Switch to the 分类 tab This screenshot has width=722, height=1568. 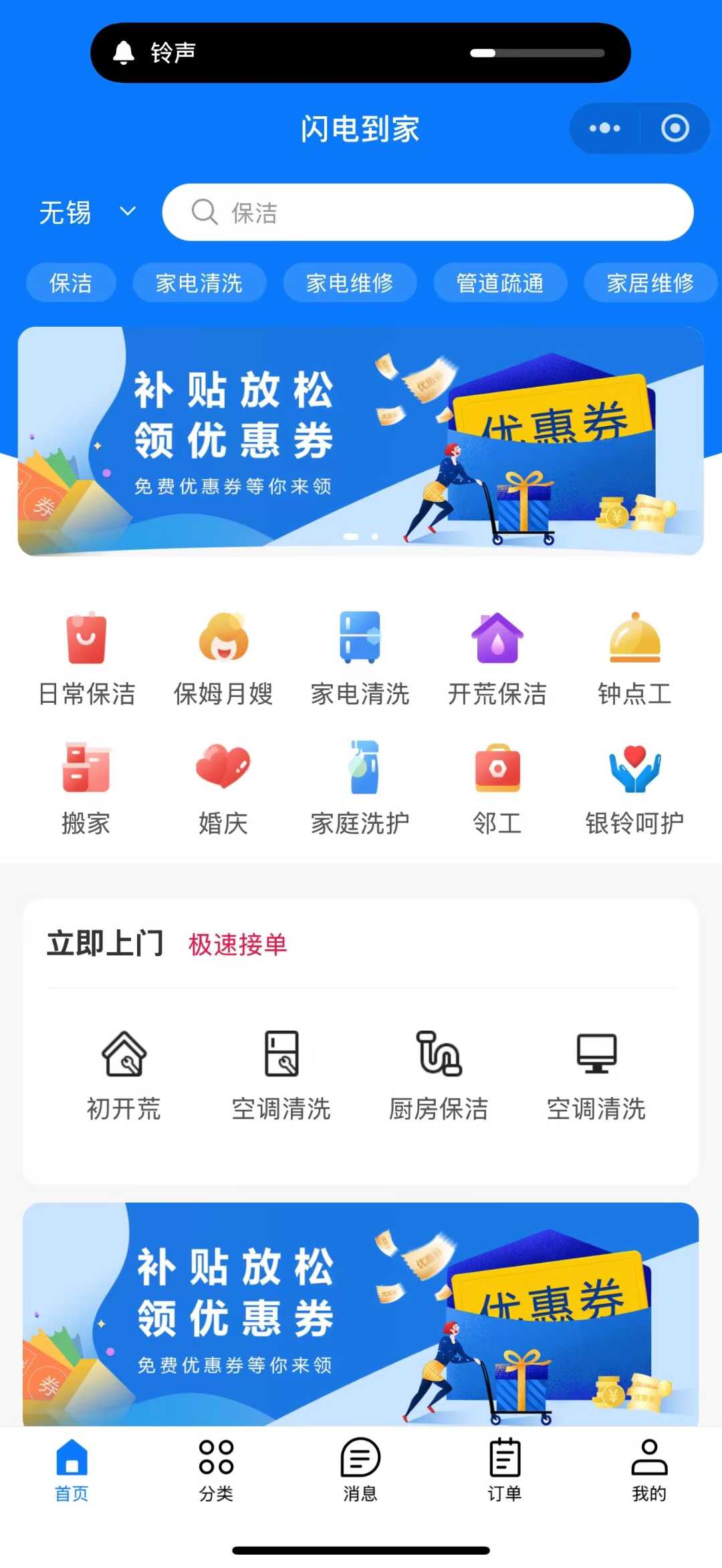(x=216, y=1470)
